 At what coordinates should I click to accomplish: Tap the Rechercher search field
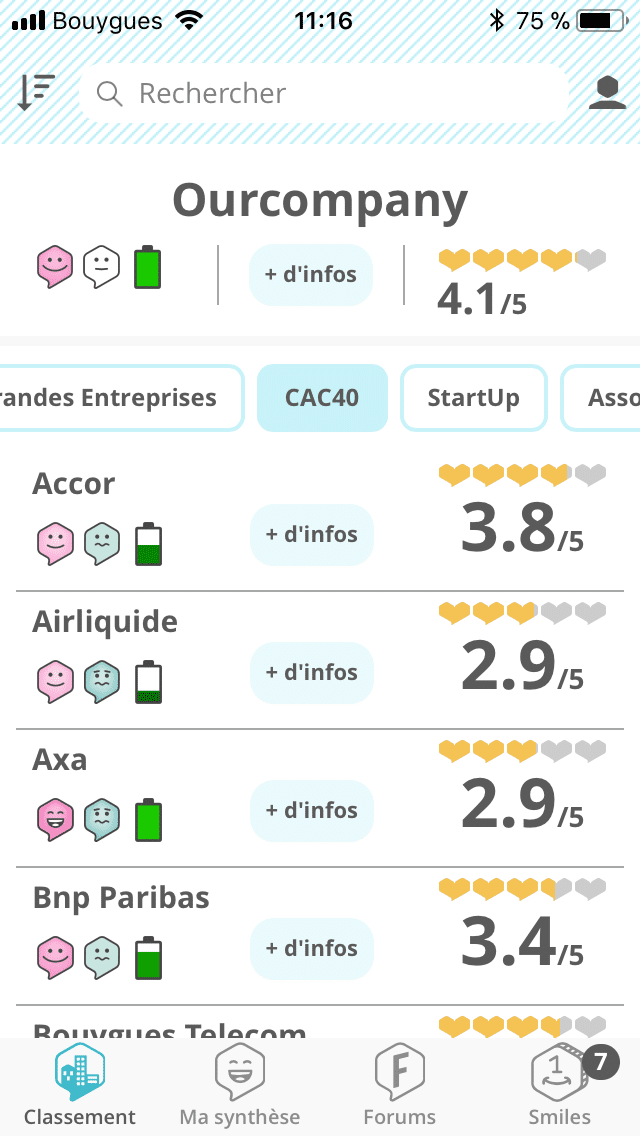pyautogui.click(x=323, y=93)
